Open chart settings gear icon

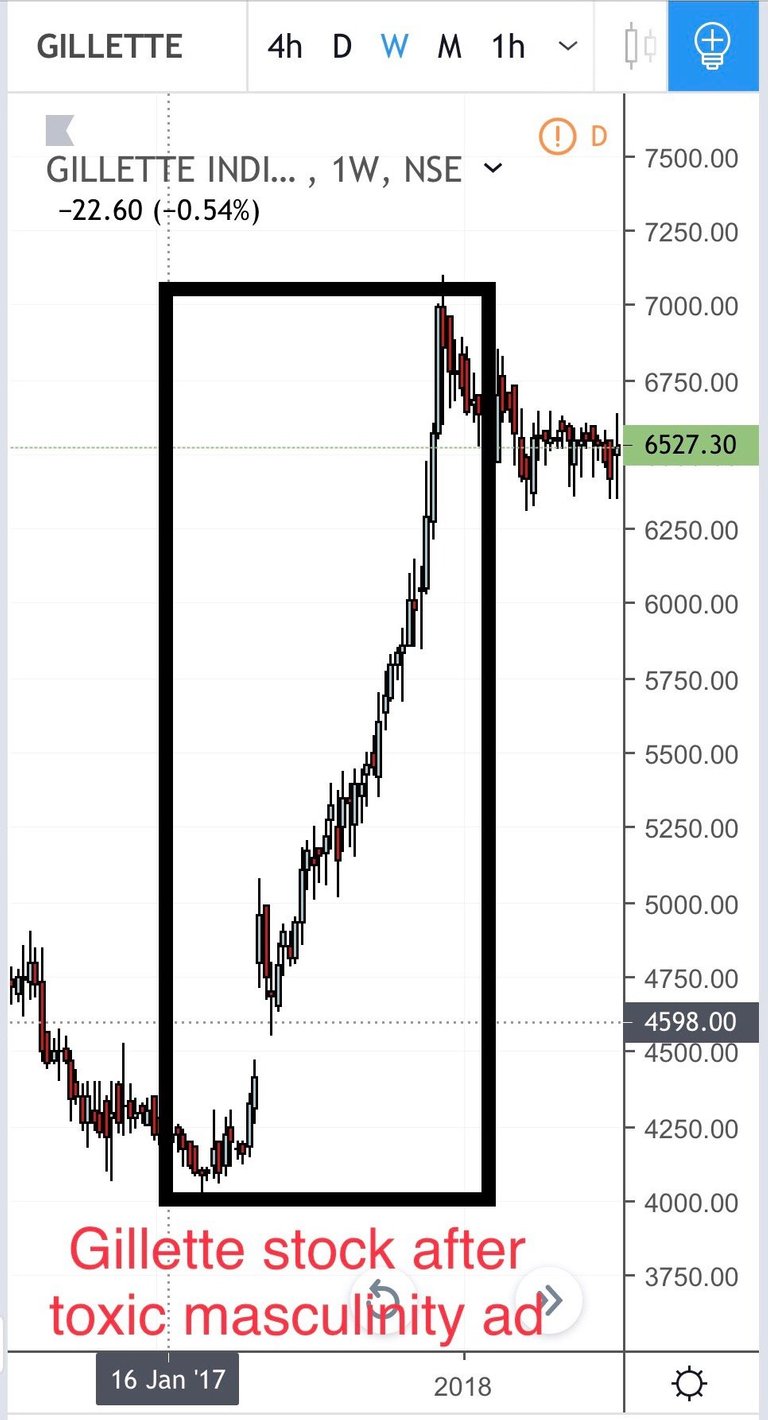coord(689,1384)
